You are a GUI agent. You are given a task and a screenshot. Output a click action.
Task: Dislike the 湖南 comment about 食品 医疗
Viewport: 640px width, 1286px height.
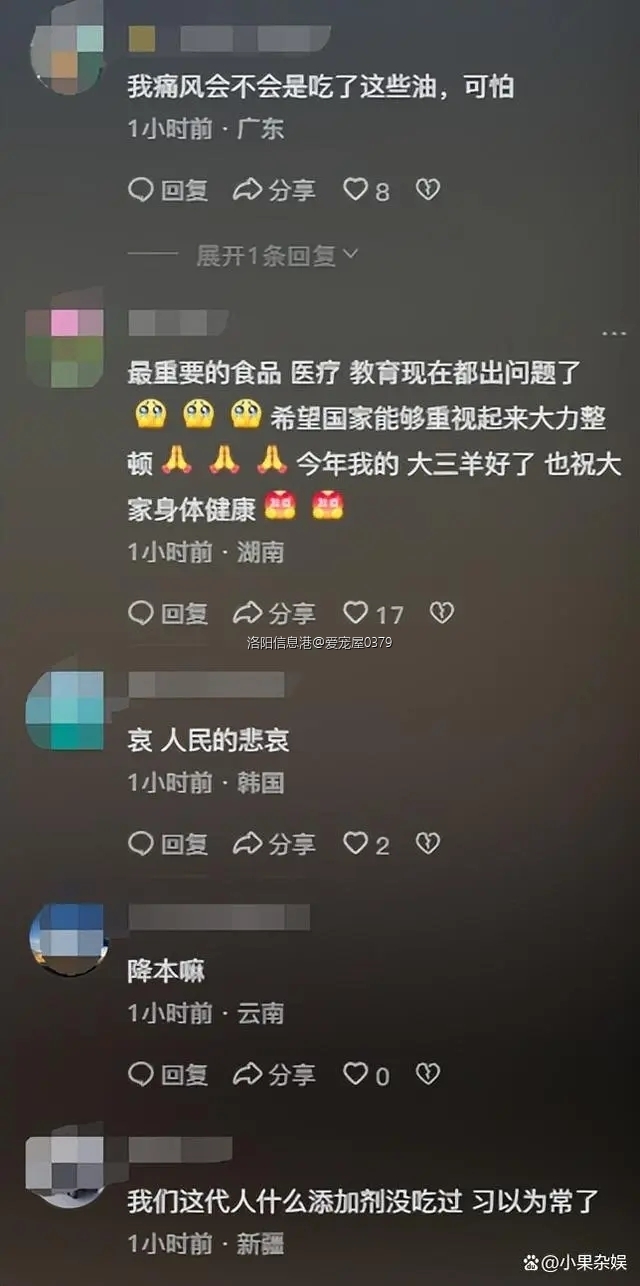click(x=441, y=613)
